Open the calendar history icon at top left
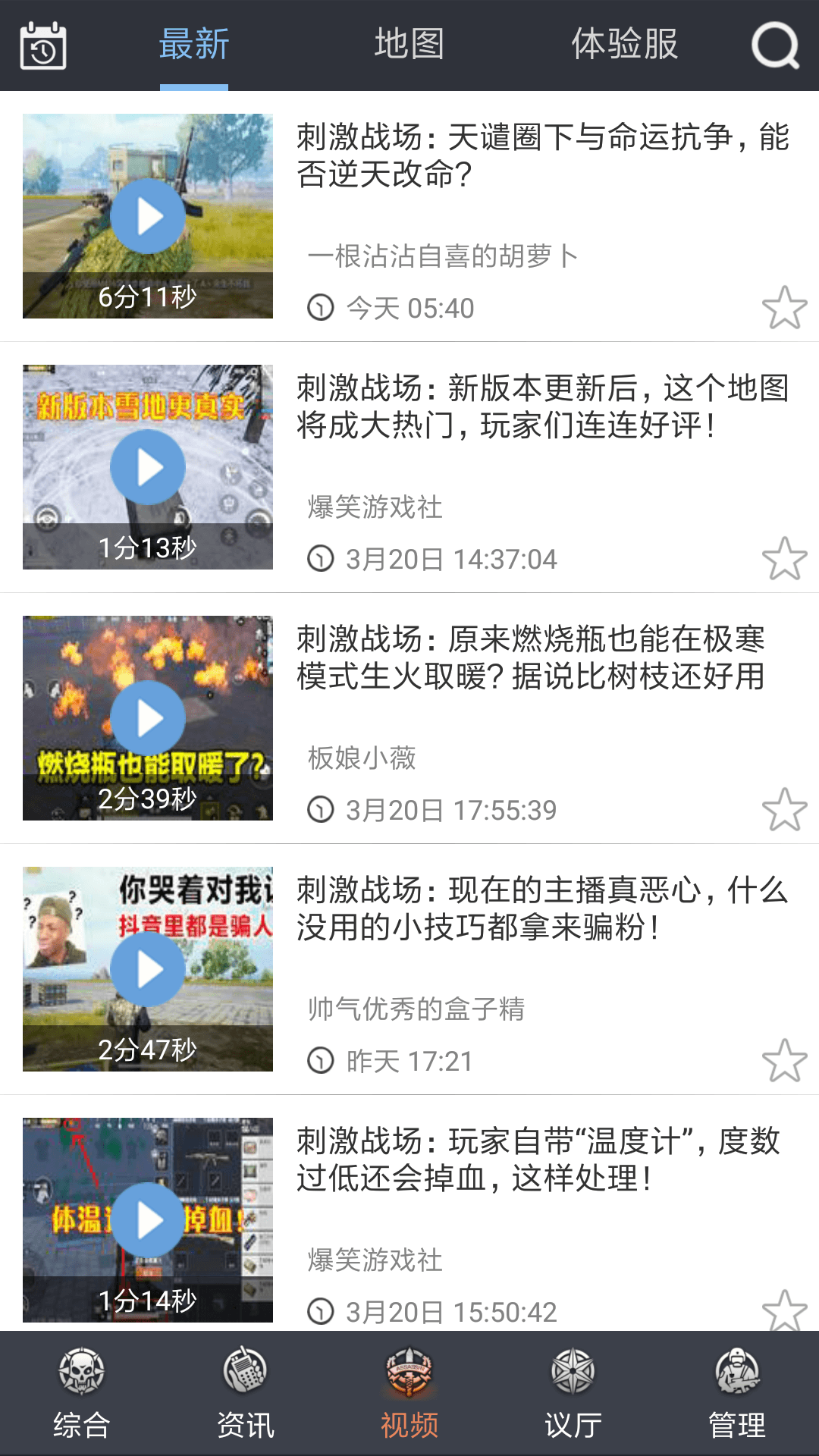Image resolution: width=819 pixels, height=1456 pixels. coord(43,45)
